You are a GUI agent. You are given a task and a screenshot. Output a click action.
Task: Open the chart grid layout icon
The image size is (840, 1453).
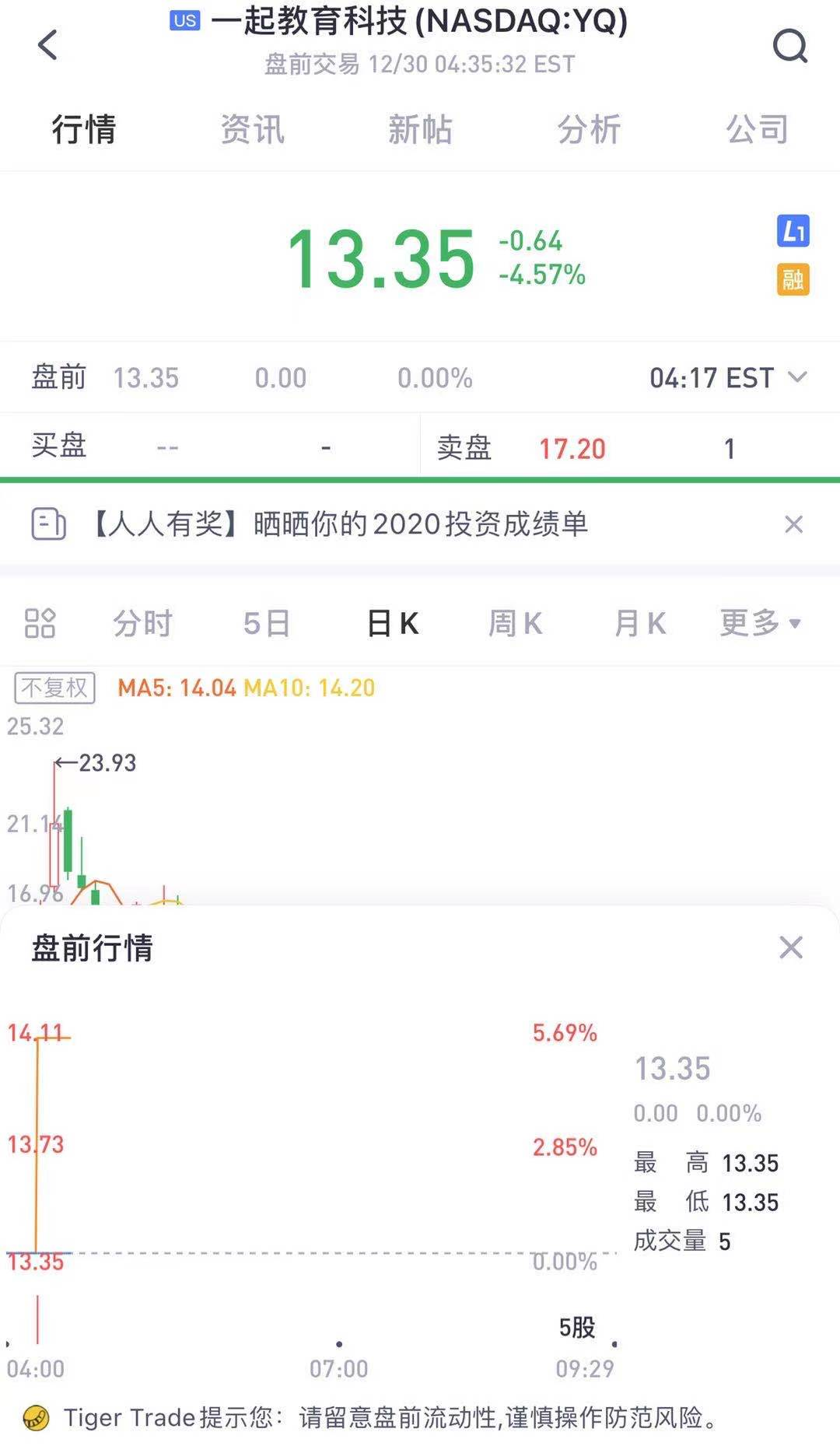[x=40, y=623]
